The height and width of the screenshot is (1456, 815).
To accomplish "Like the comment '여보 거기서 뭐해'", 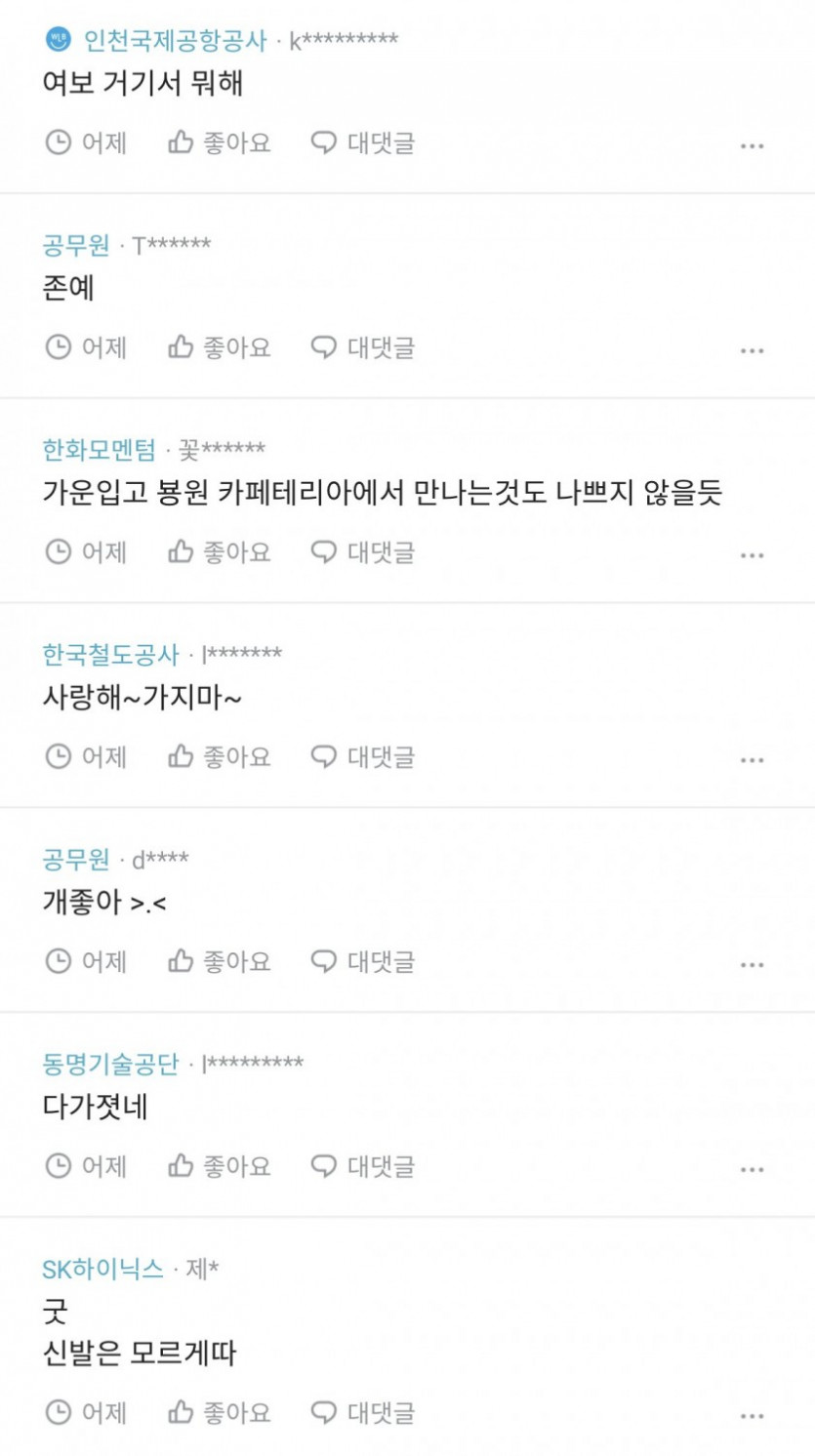I will pyautogui.click(x=220, y=143).
